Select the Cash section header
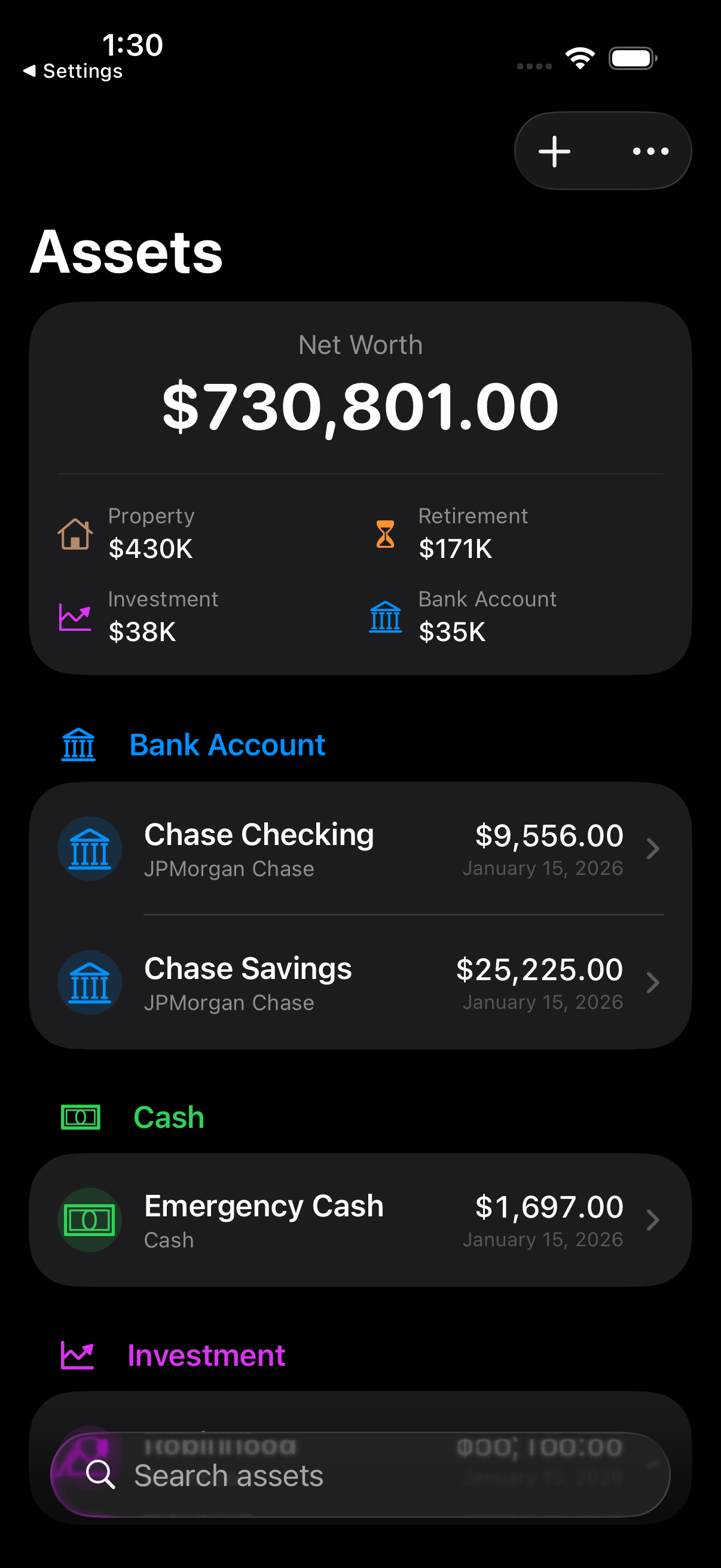 (169, 1118)
